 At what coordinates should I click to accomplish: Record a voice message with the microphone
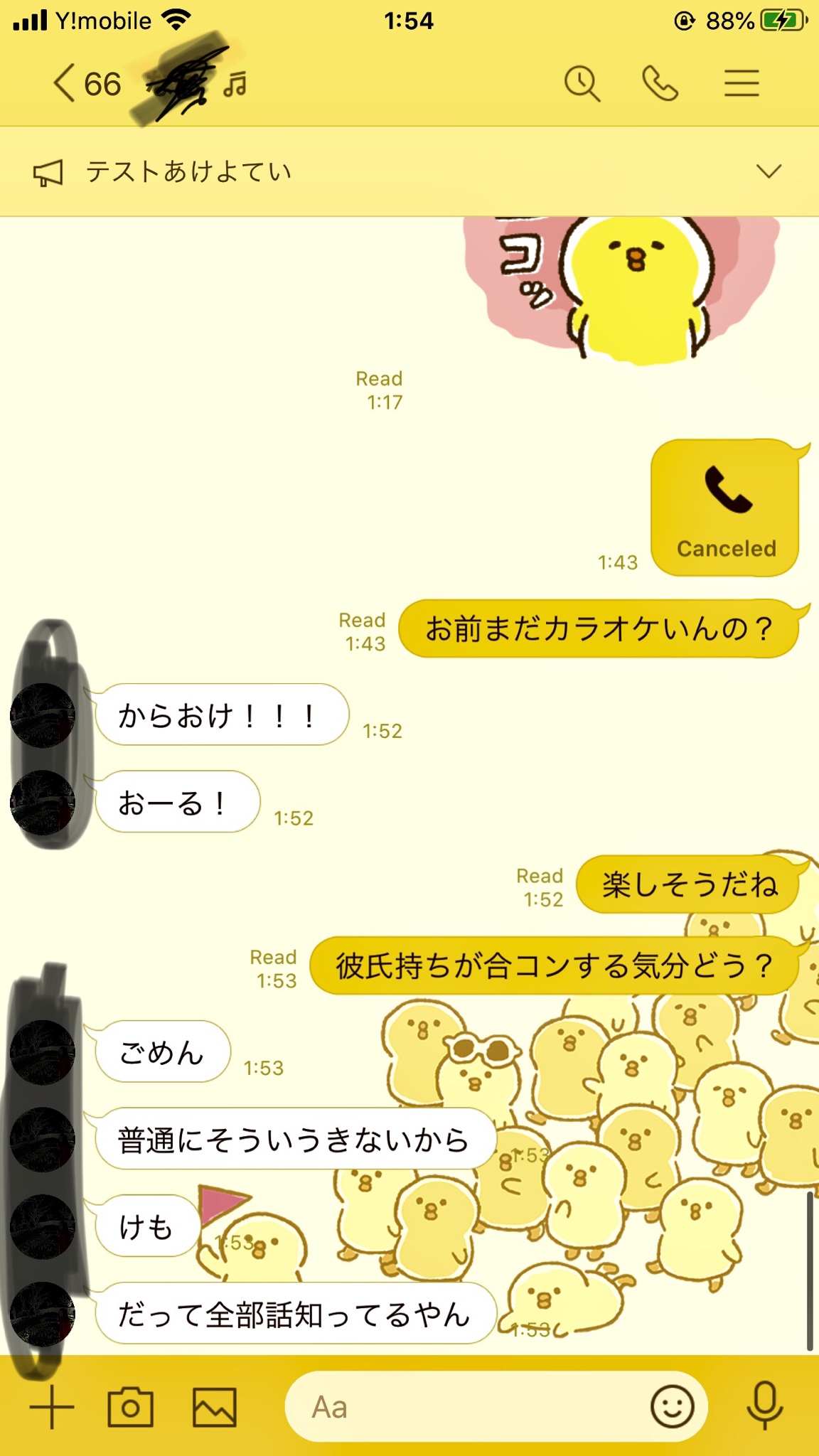765,1406
